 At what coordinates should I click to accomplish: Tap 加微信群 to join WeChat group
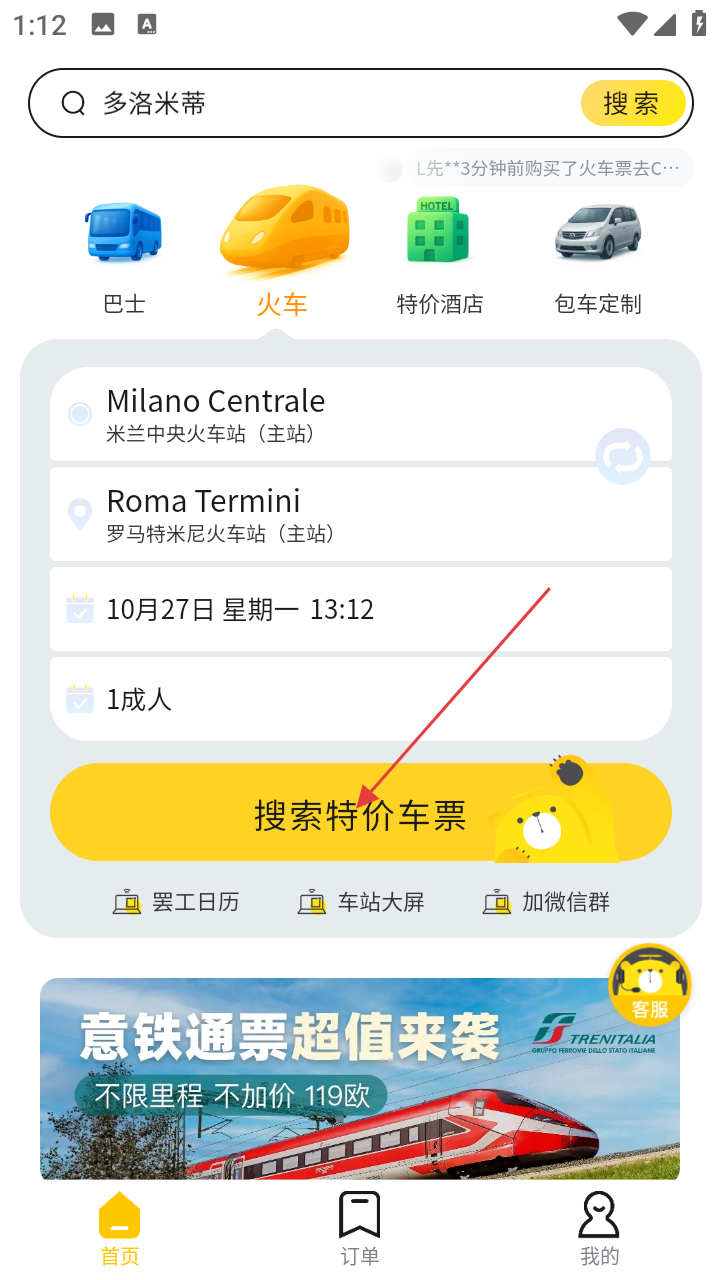[546, 902]
